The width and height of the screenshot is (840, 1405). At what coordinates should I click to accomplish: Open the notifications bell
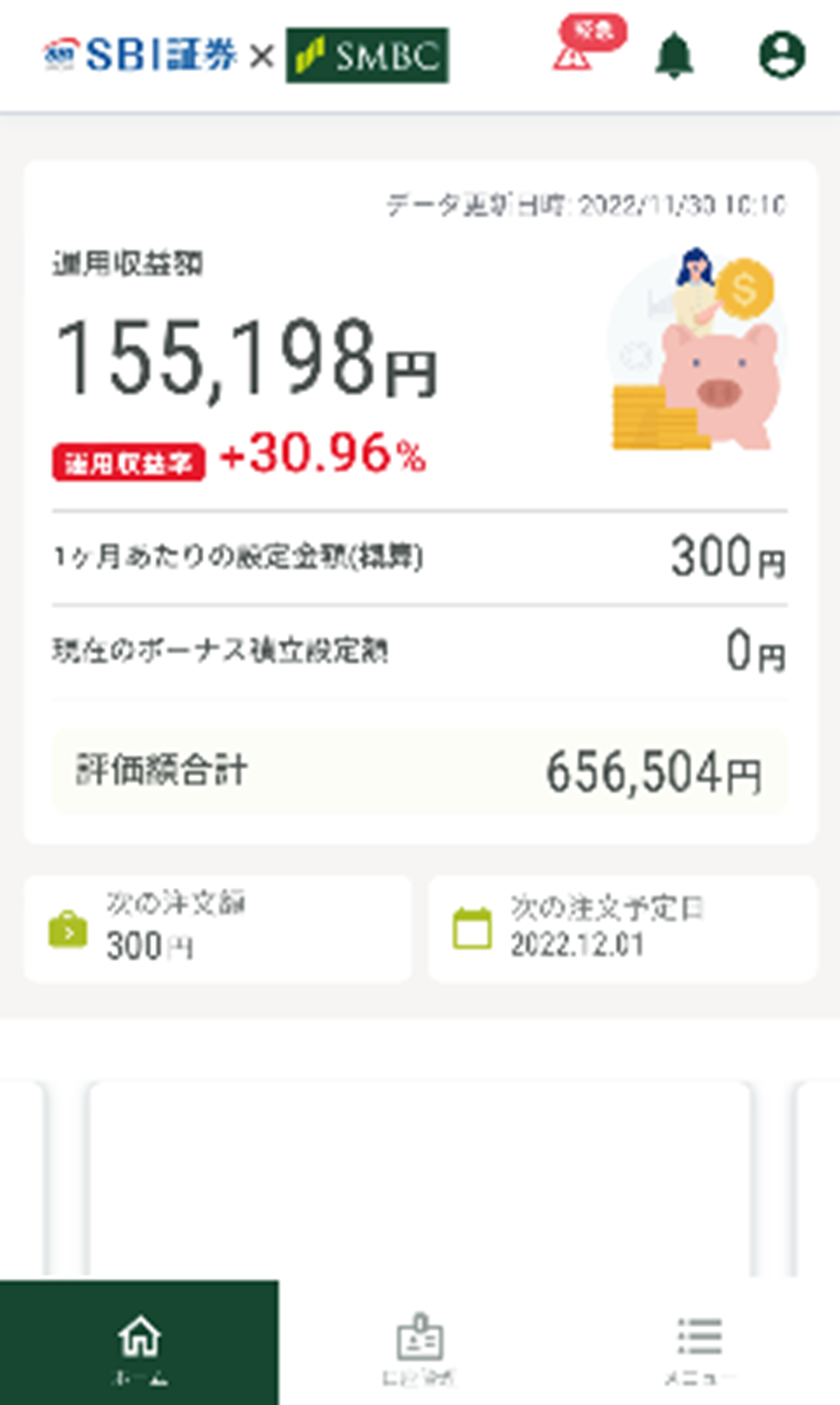(x=675, y=55)
